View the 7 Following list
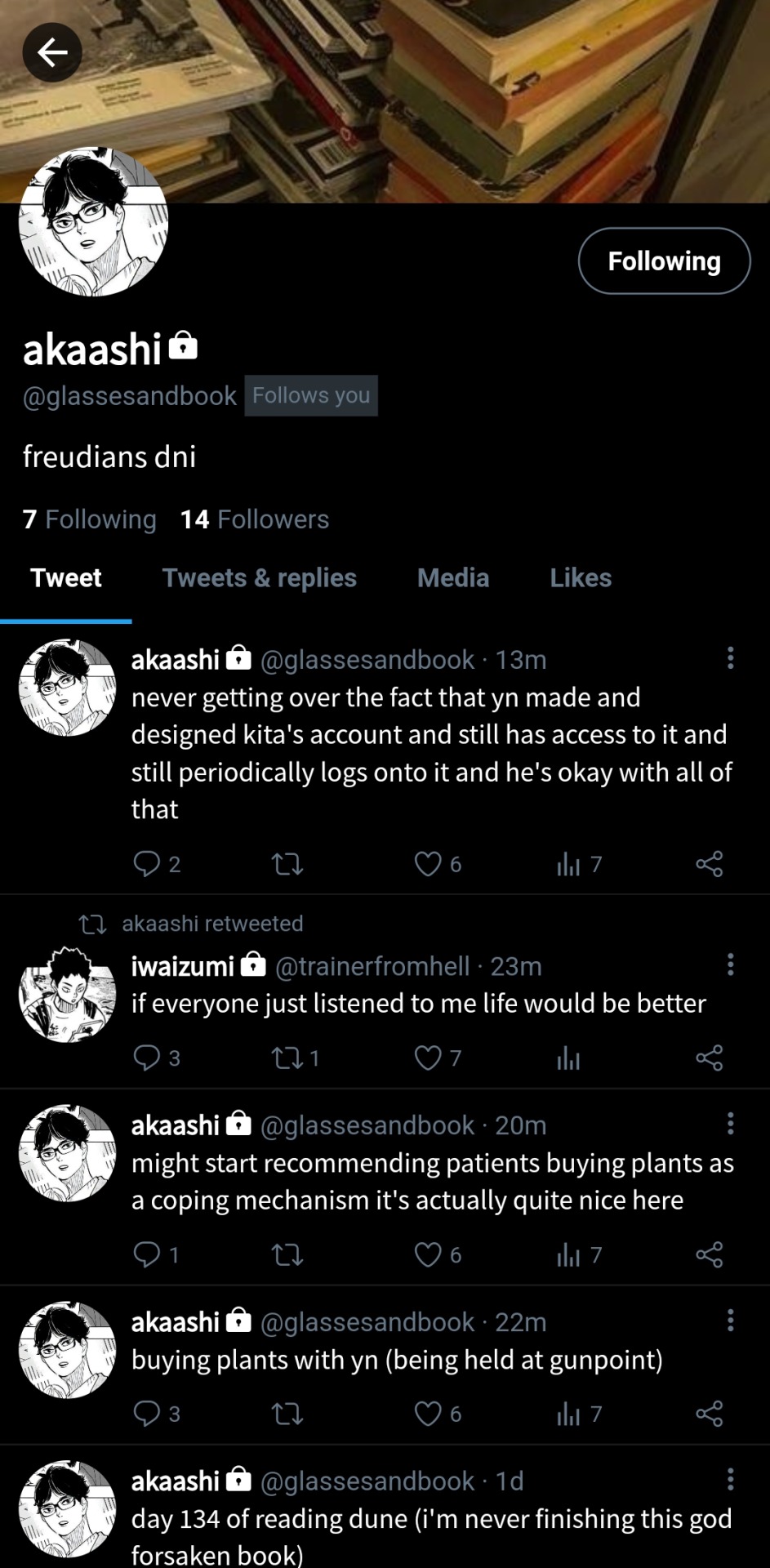Viewport: 770px width, 1568px height. [x=90, y=519]
